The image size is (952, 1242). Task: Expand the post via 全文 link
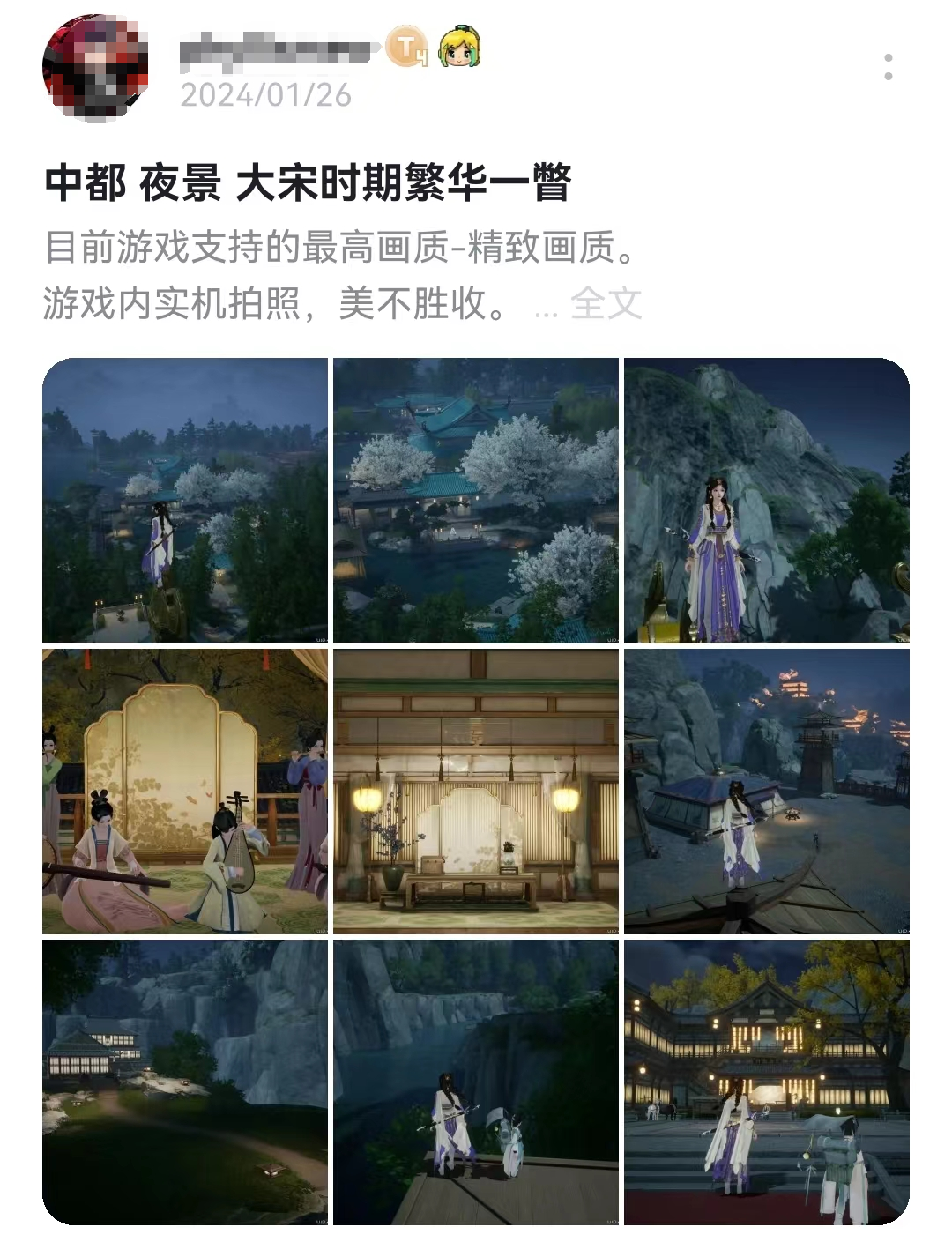pos(606,304)
